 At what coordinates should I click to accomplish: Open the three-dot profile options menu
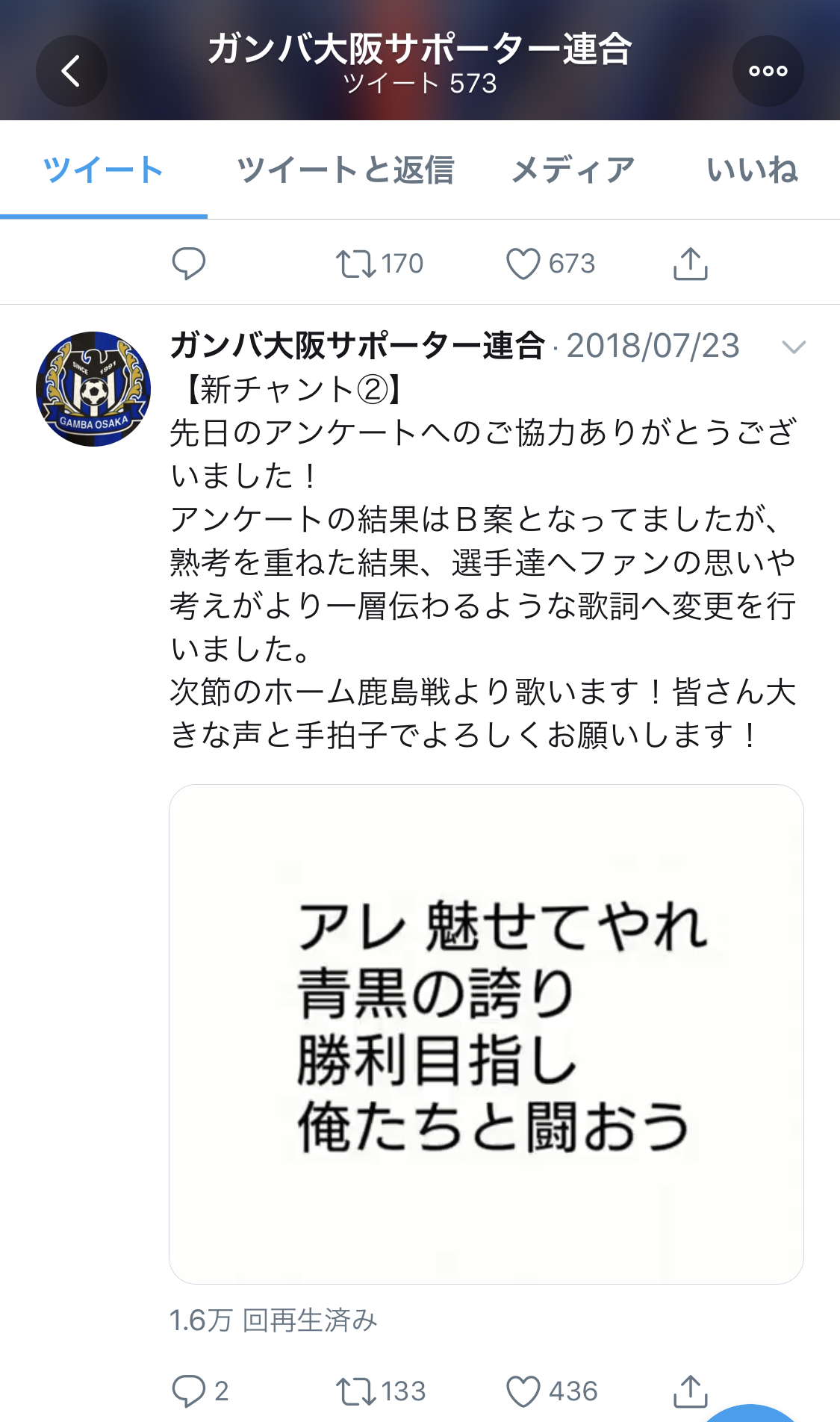[x=768, y=72]
